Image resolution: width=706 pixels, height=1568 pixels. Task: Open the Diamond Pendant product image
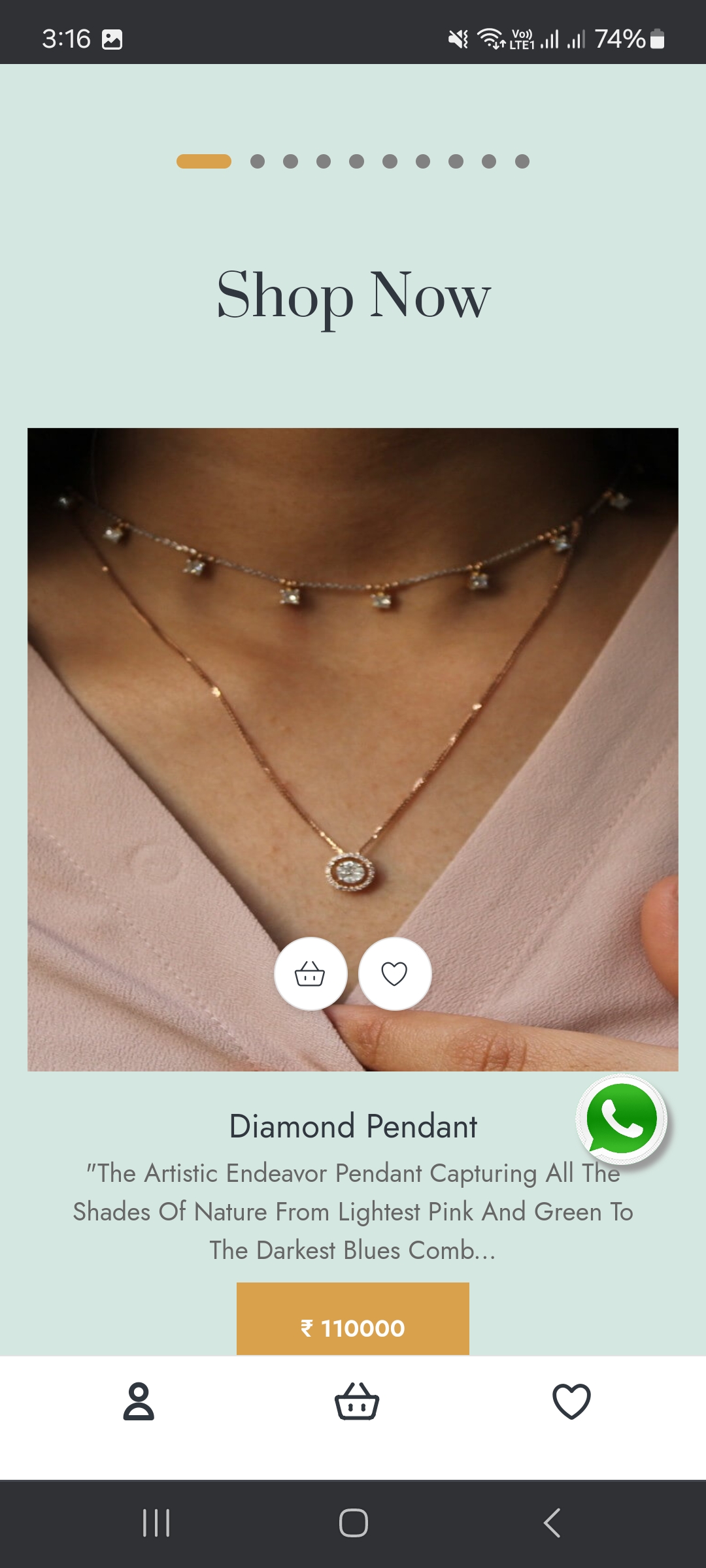(x=353, y=719)
